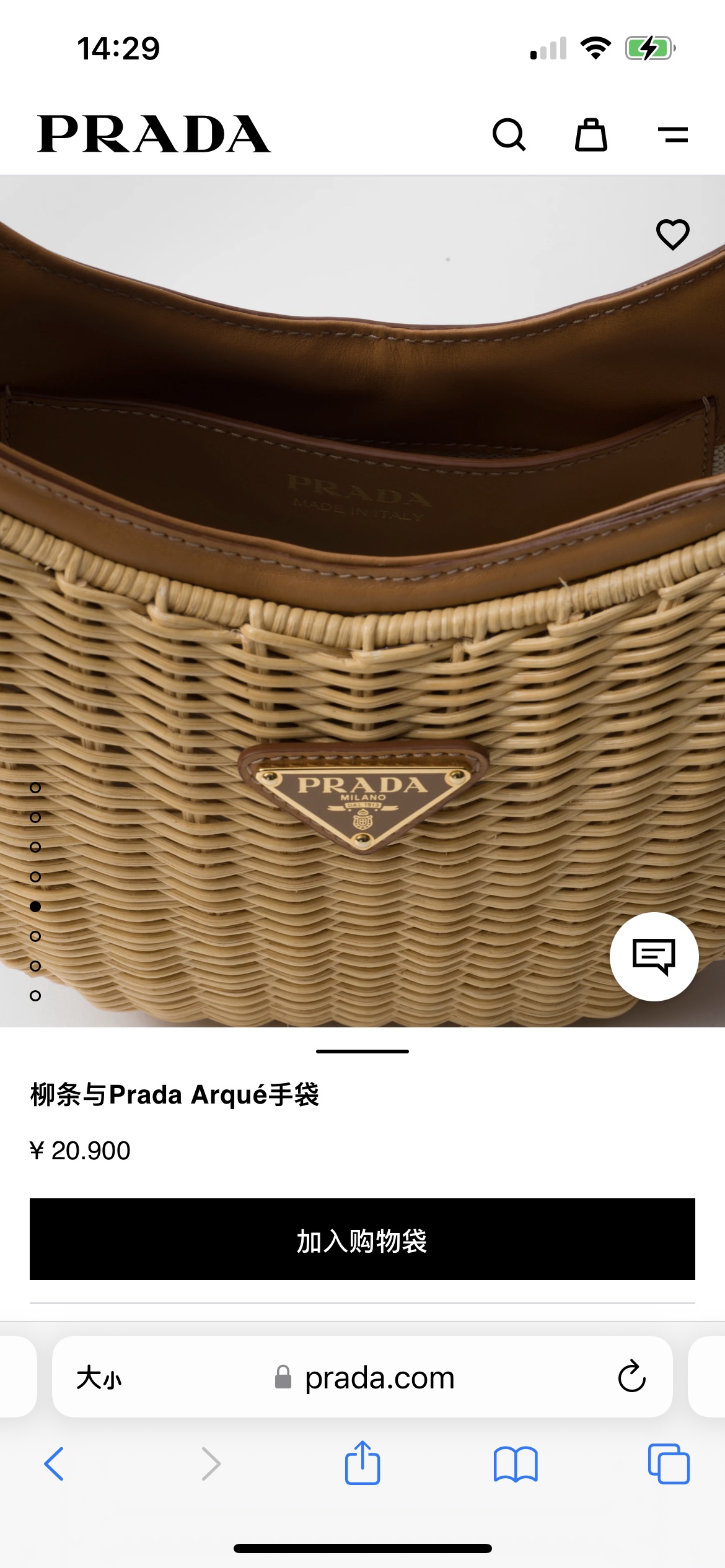The height and width of the screenshot is (1568, 725).
Task: Open the hamburger menu
Action: pyautogui.click(x=673, y=134)
